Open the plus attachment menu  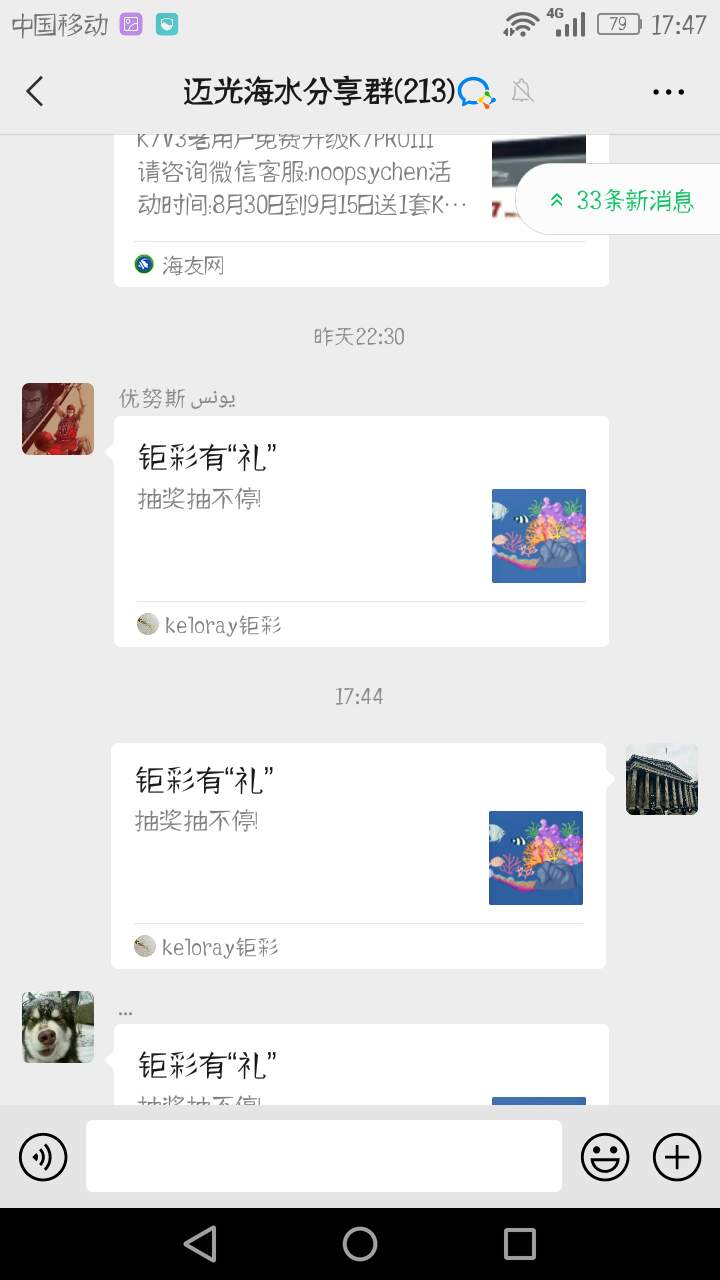[677, 1158]
